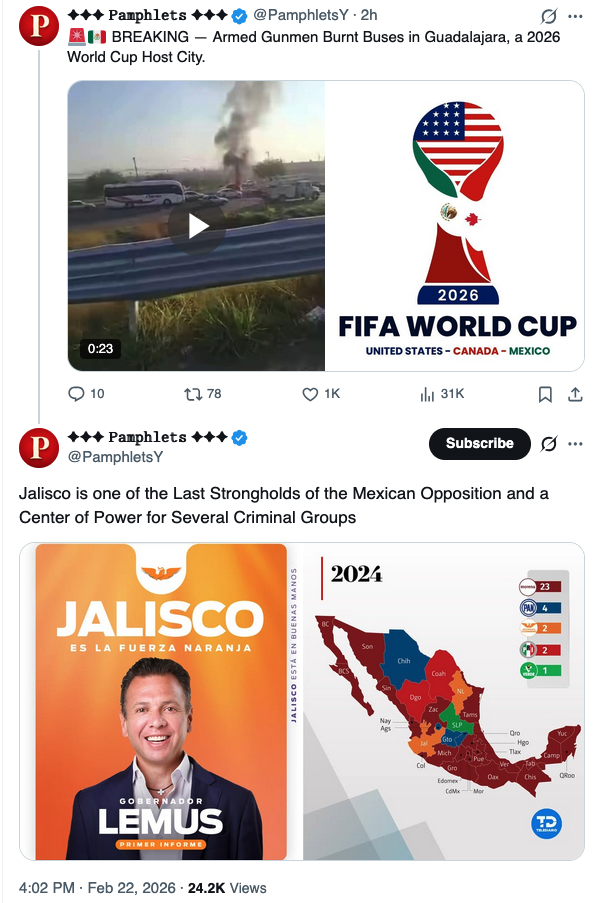Open the Jalisco Lemus image
This screenshot has height=903, width=601.
(x=161, y=701)
